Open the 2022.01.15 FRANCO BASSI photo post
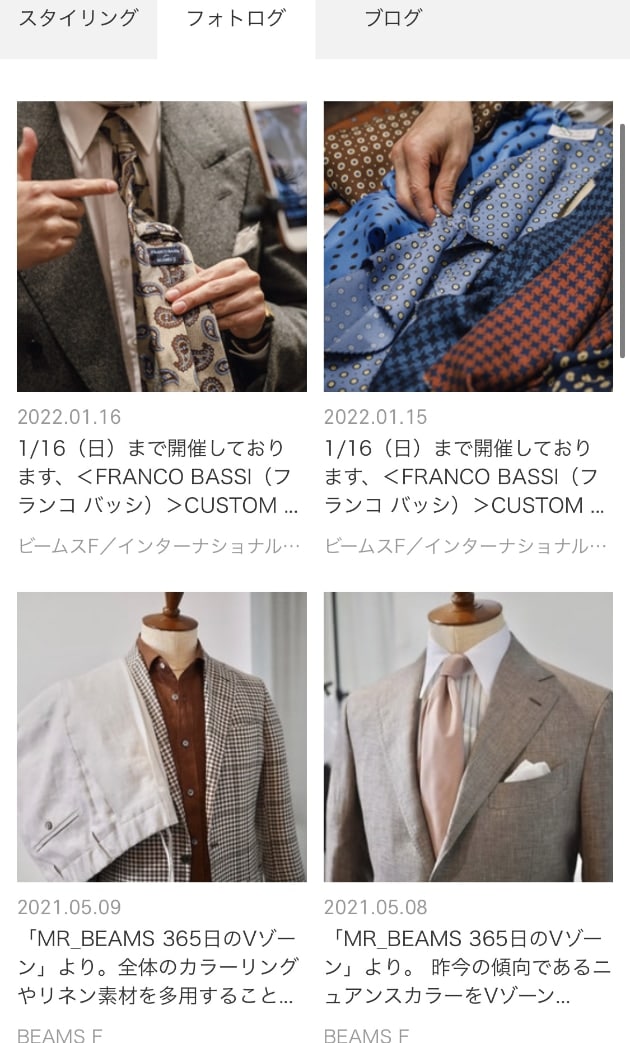 tap(468, 246)
